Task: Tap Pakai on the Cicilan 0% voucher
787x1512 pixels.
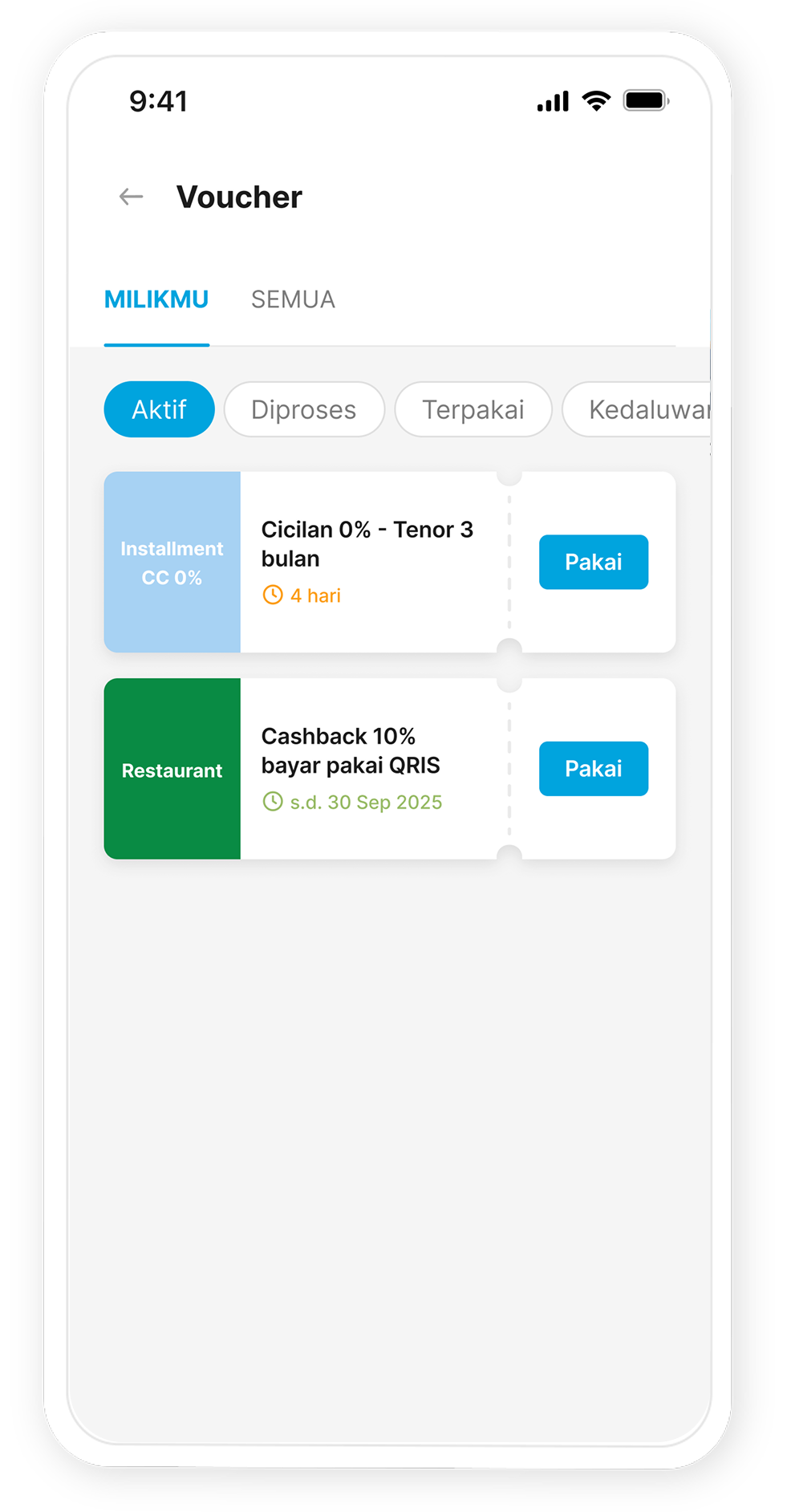Action: click(593, 562)
